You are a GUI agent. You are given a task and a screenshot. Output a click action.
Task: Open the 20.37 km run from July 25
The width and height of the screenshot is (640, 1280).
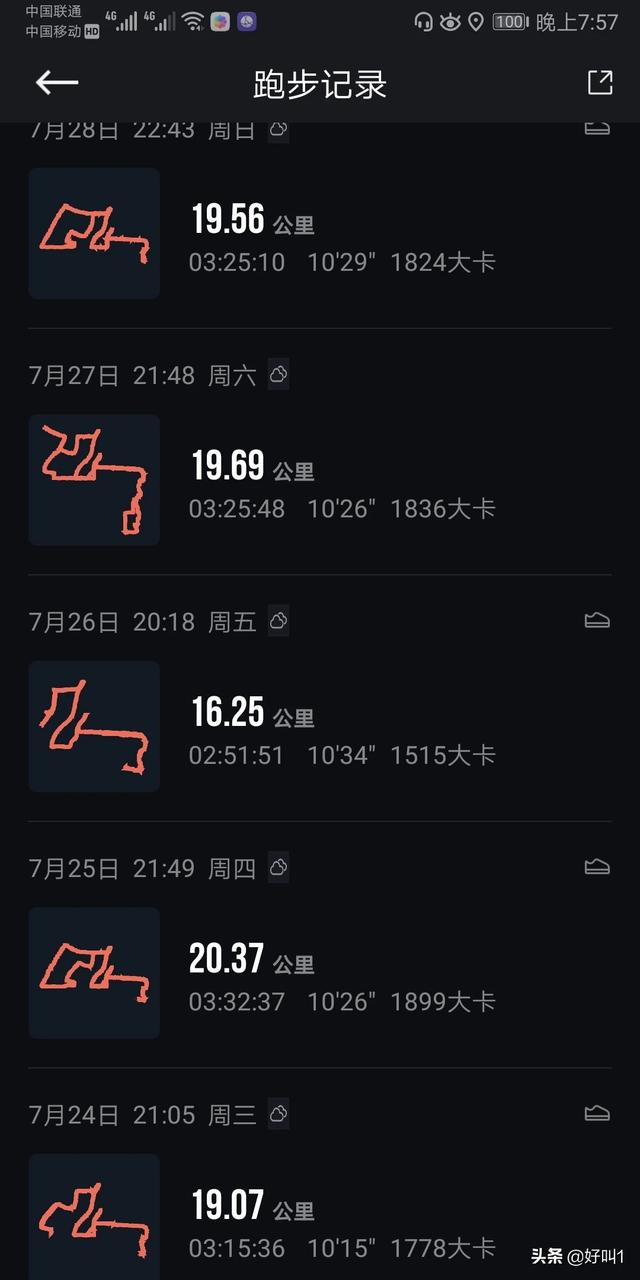coord(320,973)
